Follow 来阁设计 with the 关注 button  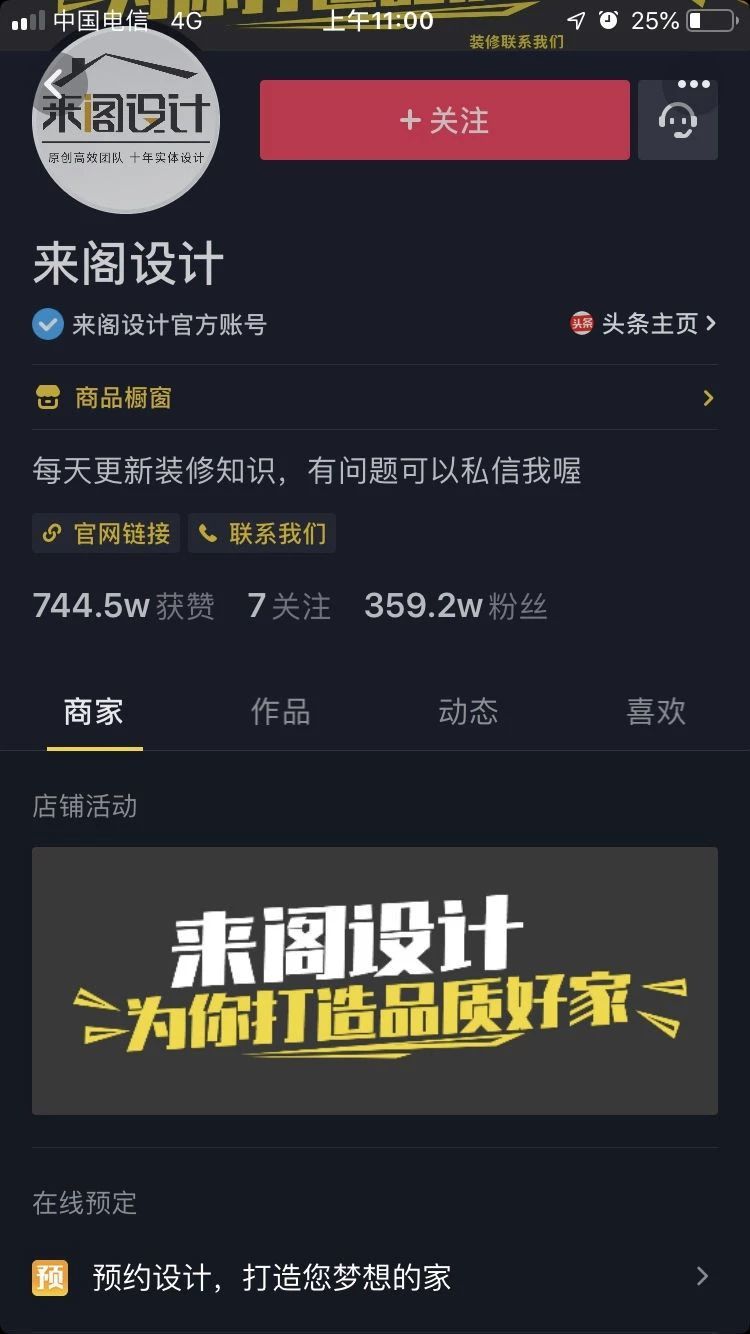445,121
